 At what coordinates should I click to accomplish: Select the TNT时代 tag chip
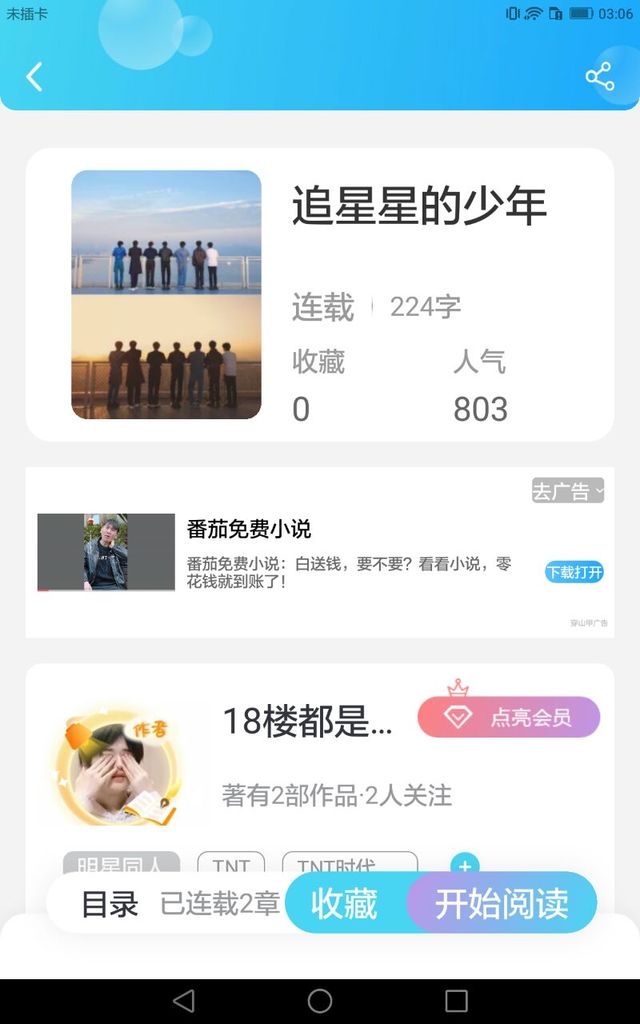tap(349, 862)
